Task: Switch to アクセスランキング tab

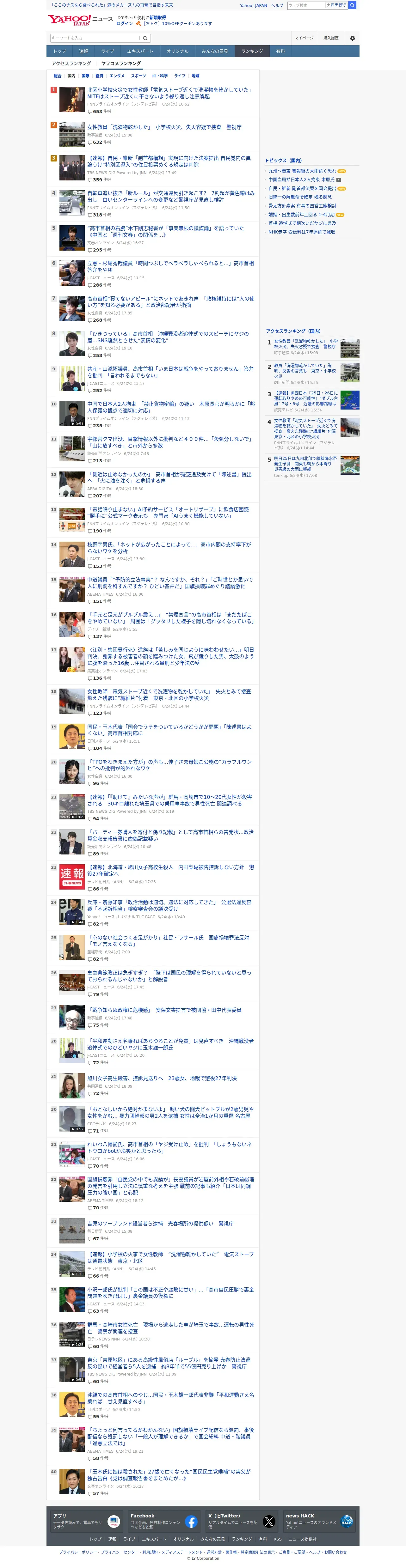Action: [71, 63]
